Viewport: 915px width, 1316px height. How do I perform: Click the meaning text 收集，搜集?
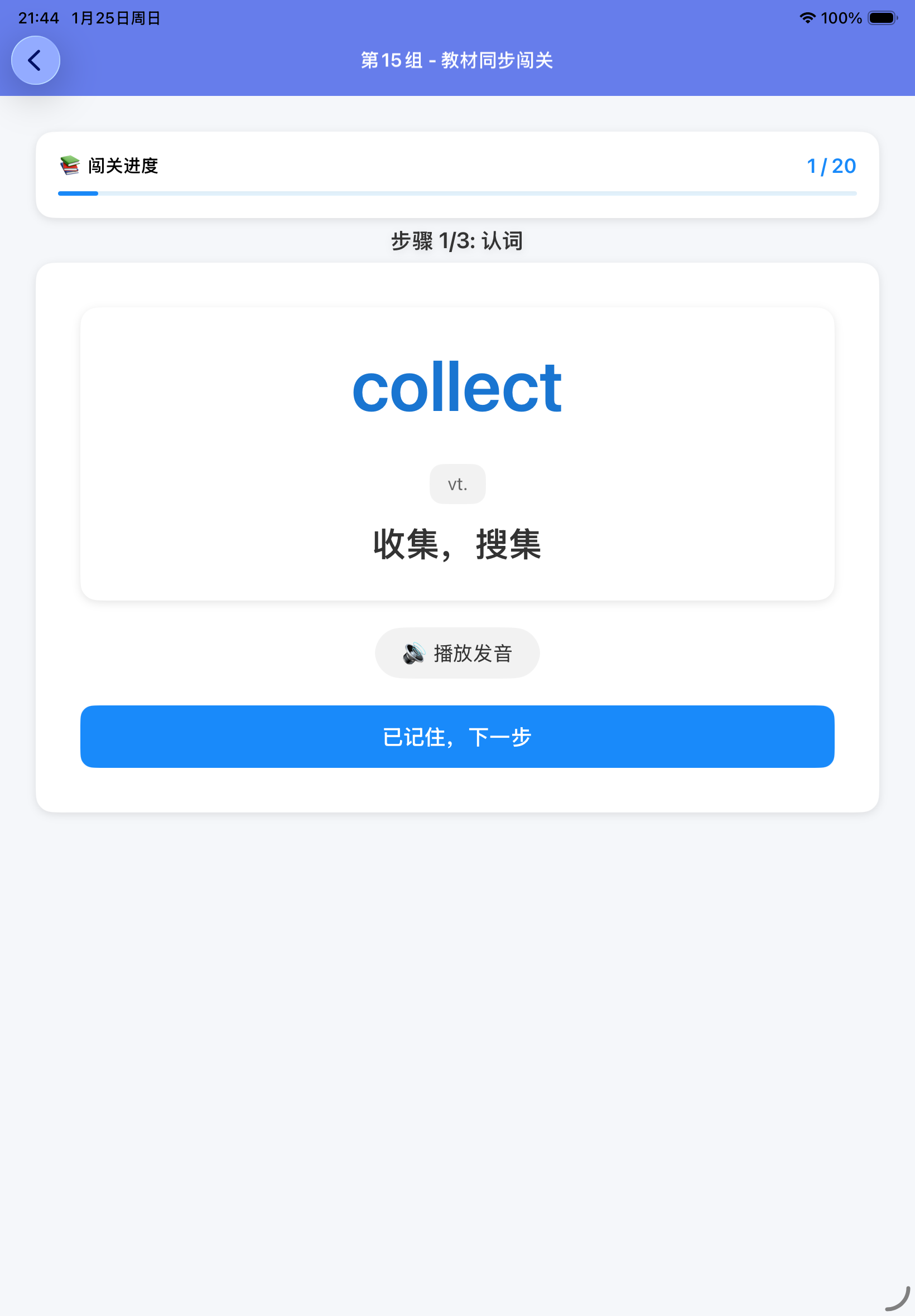click(458, 545)
